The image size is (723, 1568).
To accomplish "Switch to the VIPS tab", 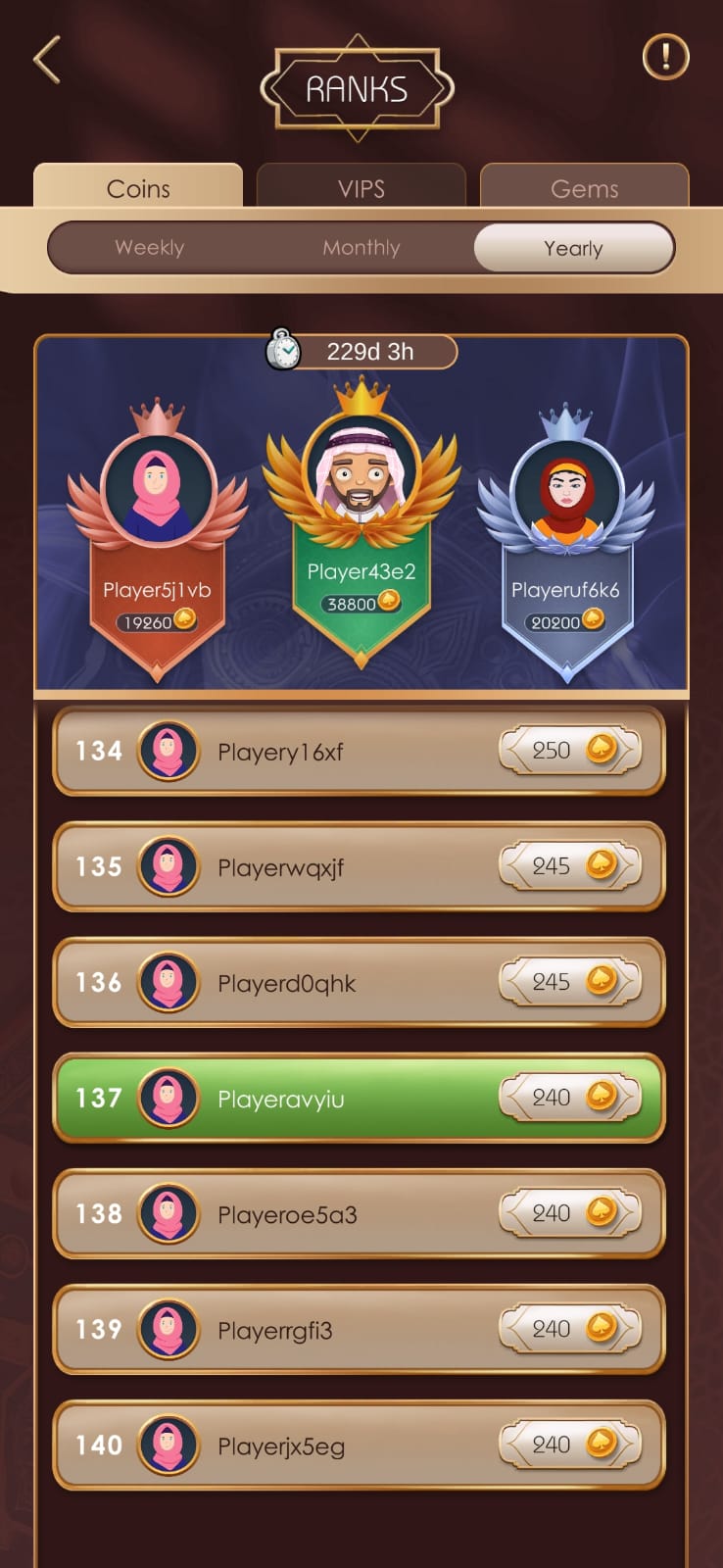I will coord(361,187).
